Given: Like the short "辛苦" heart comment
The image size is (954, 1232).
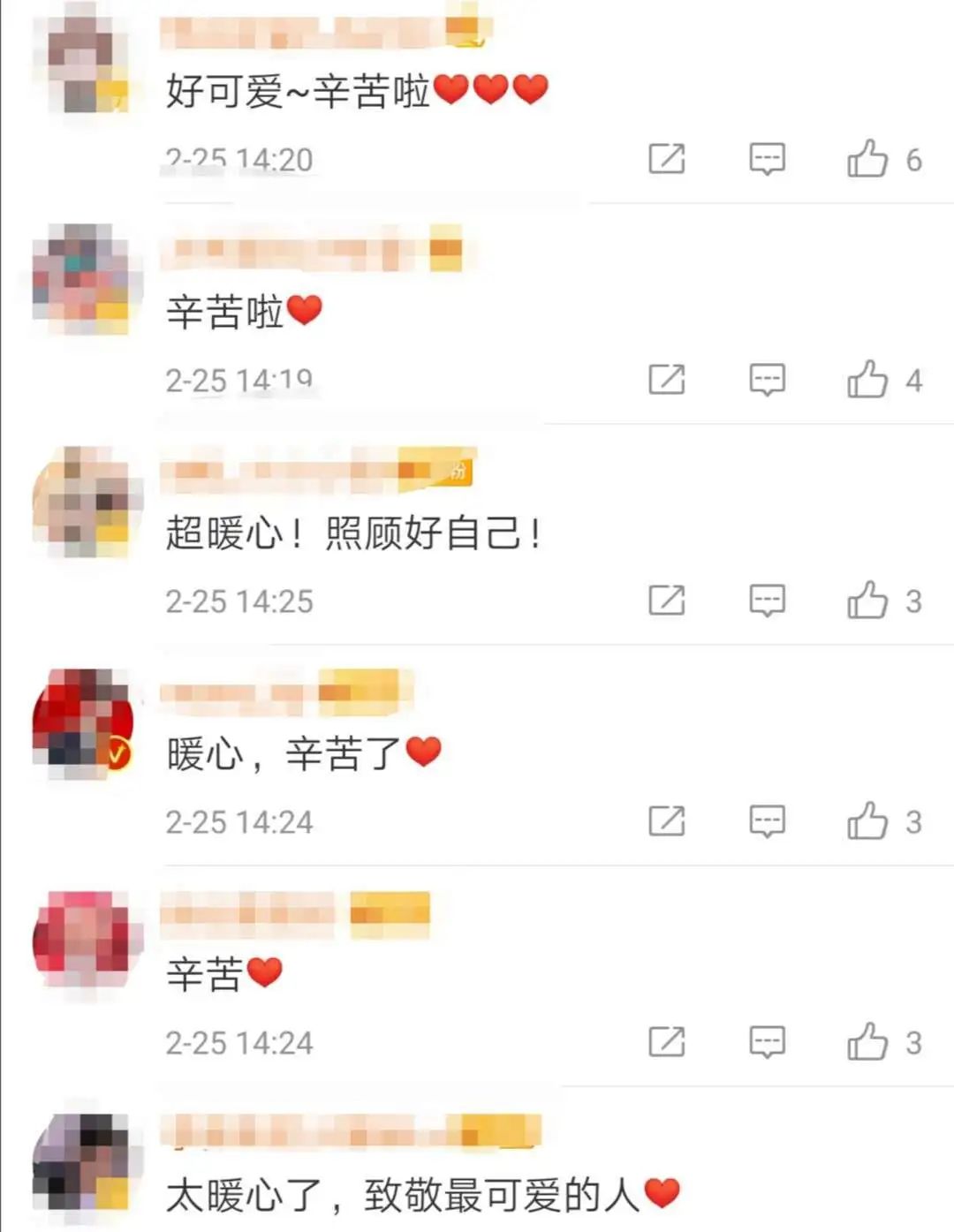Looking at the screenshot, I should pyautogui.click(x=867, y=1042).
